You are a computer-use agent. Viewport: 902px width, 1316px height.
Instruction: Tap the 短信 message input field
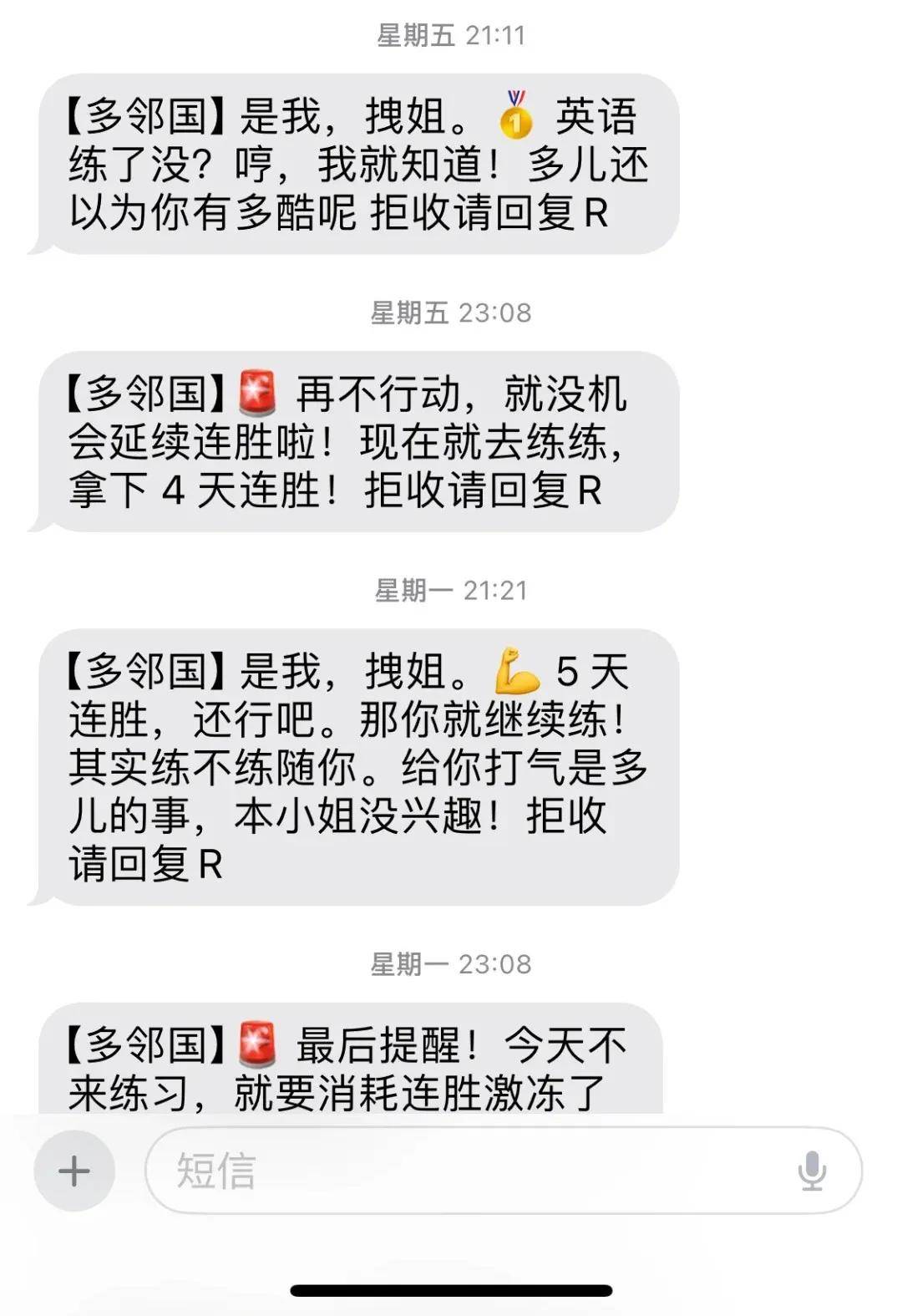point(468,1171)
